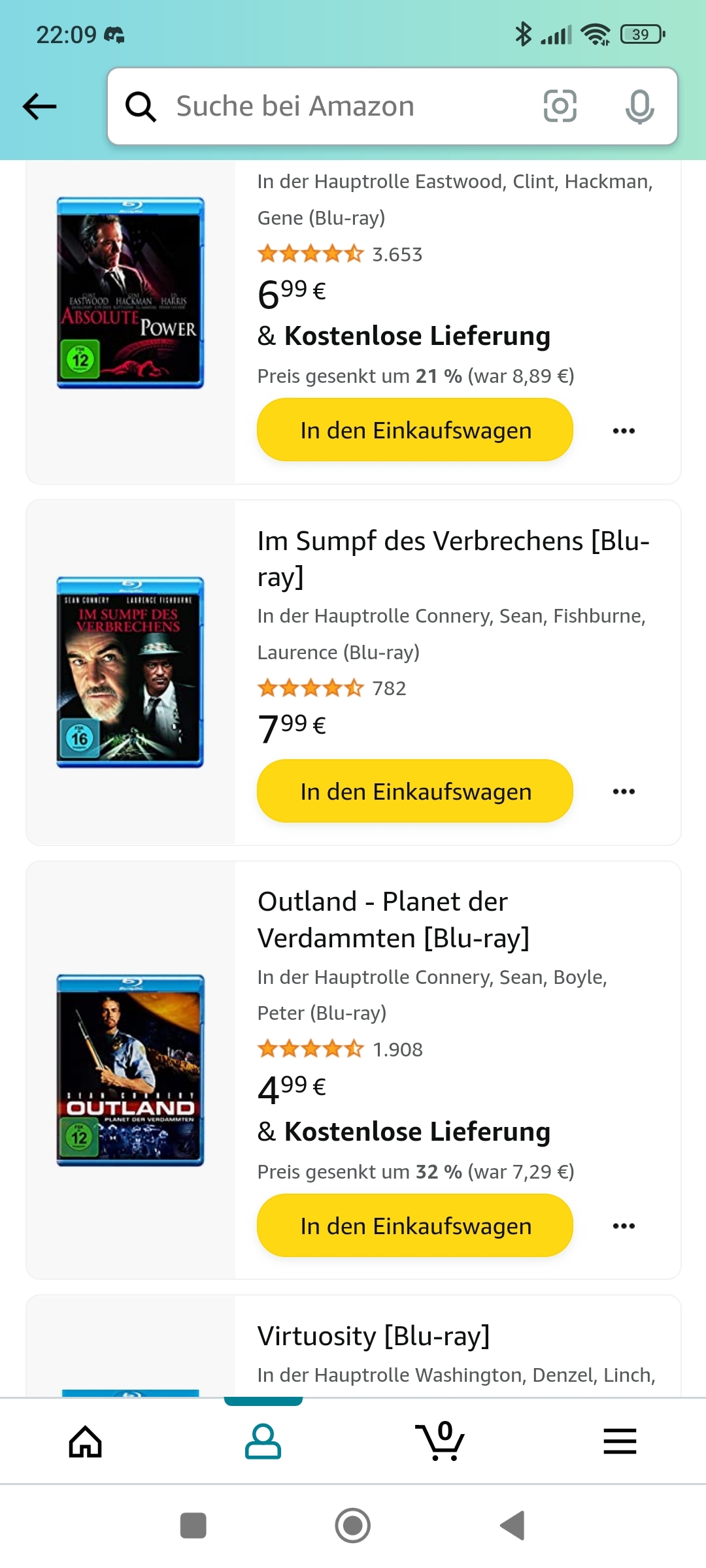The image size is (706, 1568).
Task: Switch to the Home tab
Action: [x=86, y=1441]
